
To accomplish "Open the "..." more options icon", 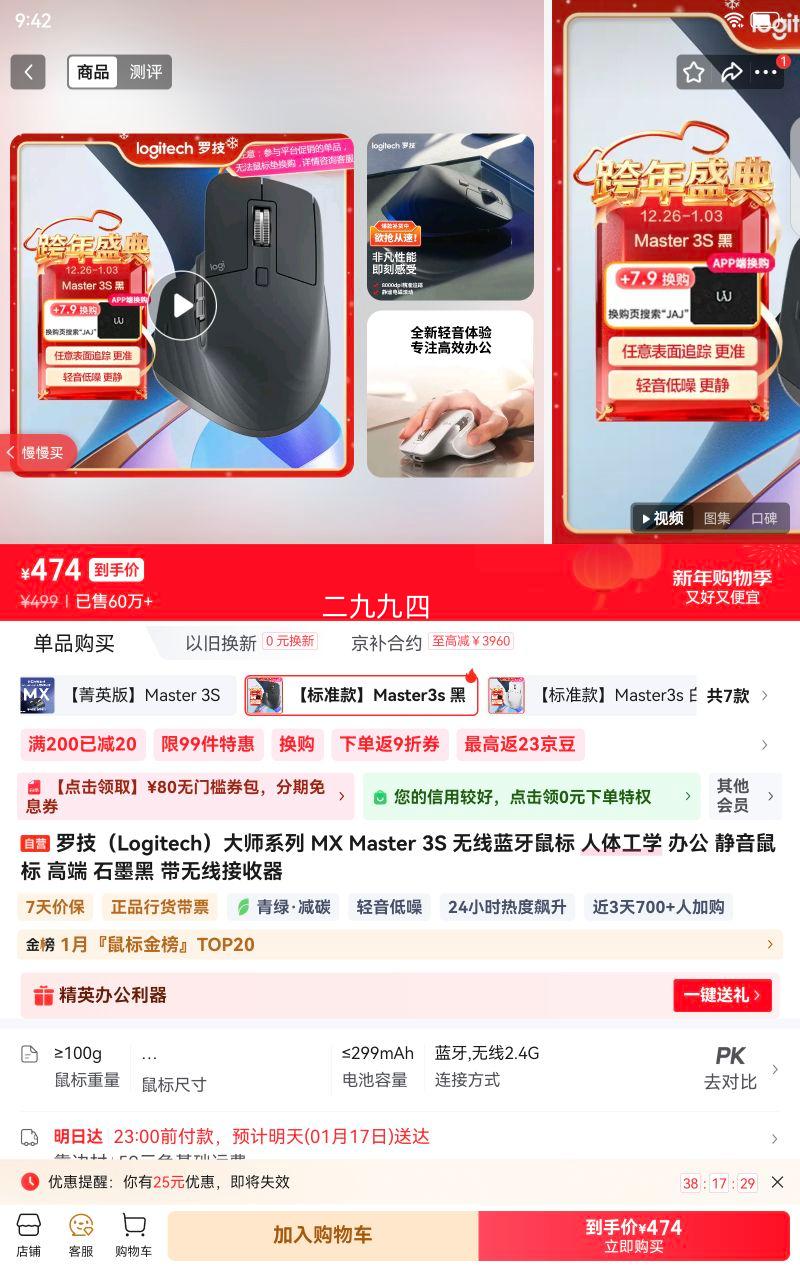I will [766, 71].
